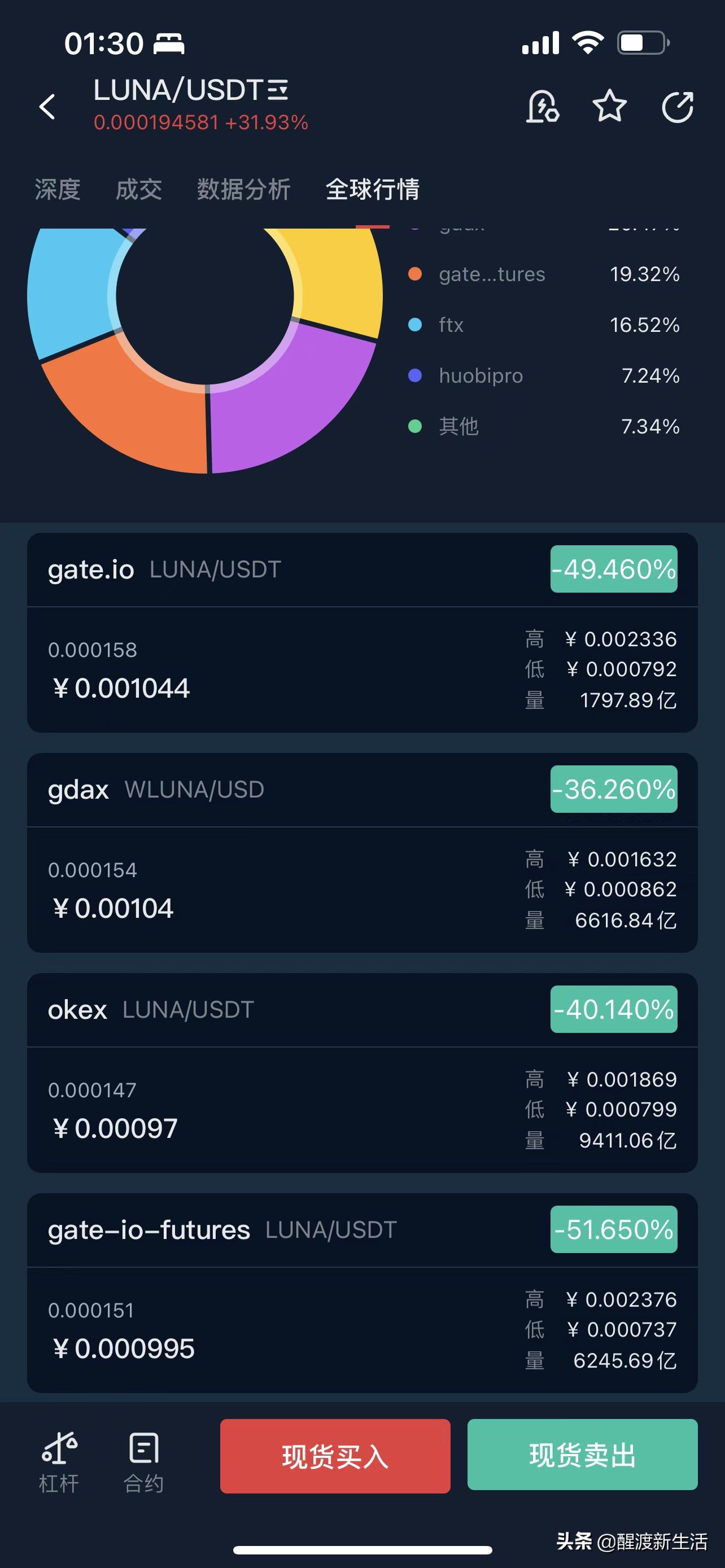Set a price alert for LUNA/USDT
Screen dimensions: 725x1568
541,107
